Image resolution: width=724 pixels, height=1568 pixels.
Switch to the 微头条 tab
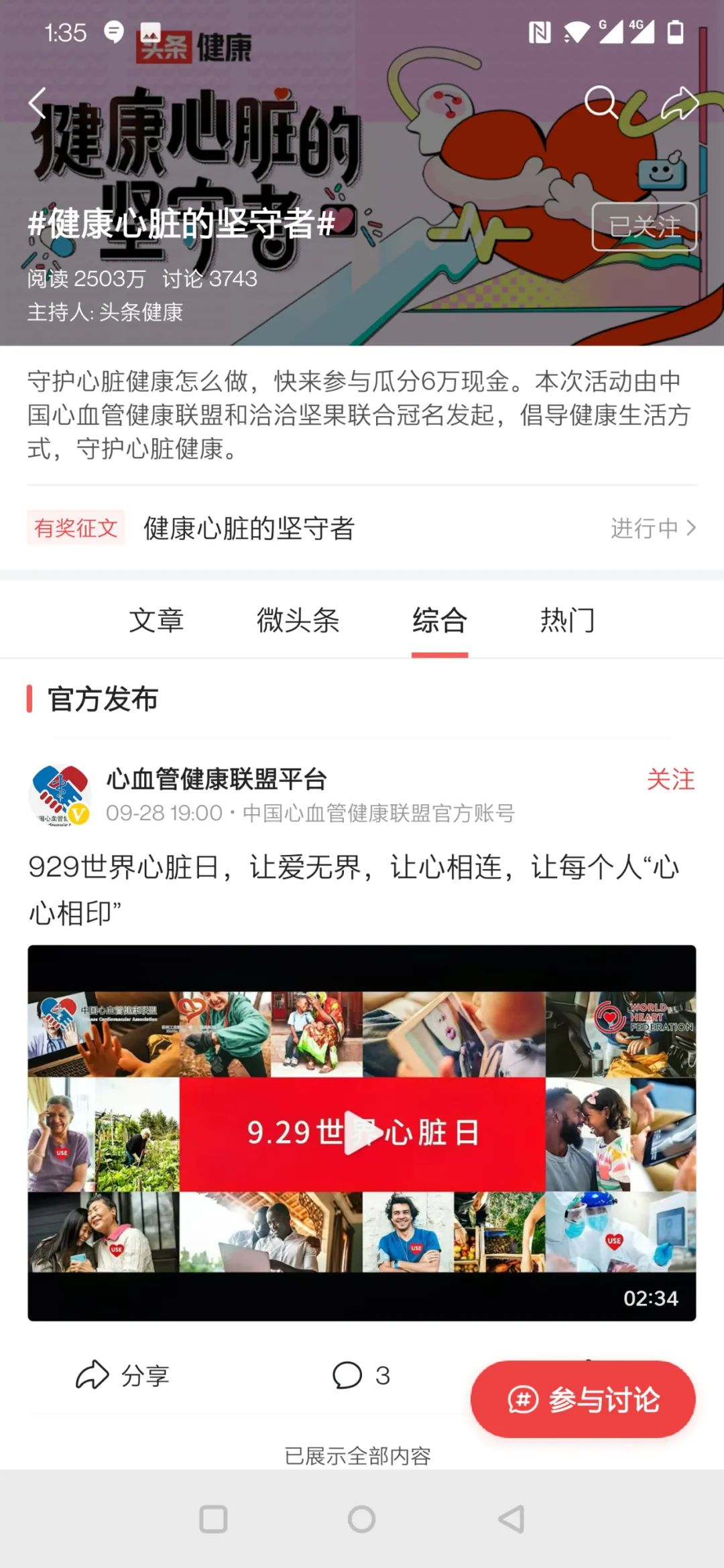point(298,620)
